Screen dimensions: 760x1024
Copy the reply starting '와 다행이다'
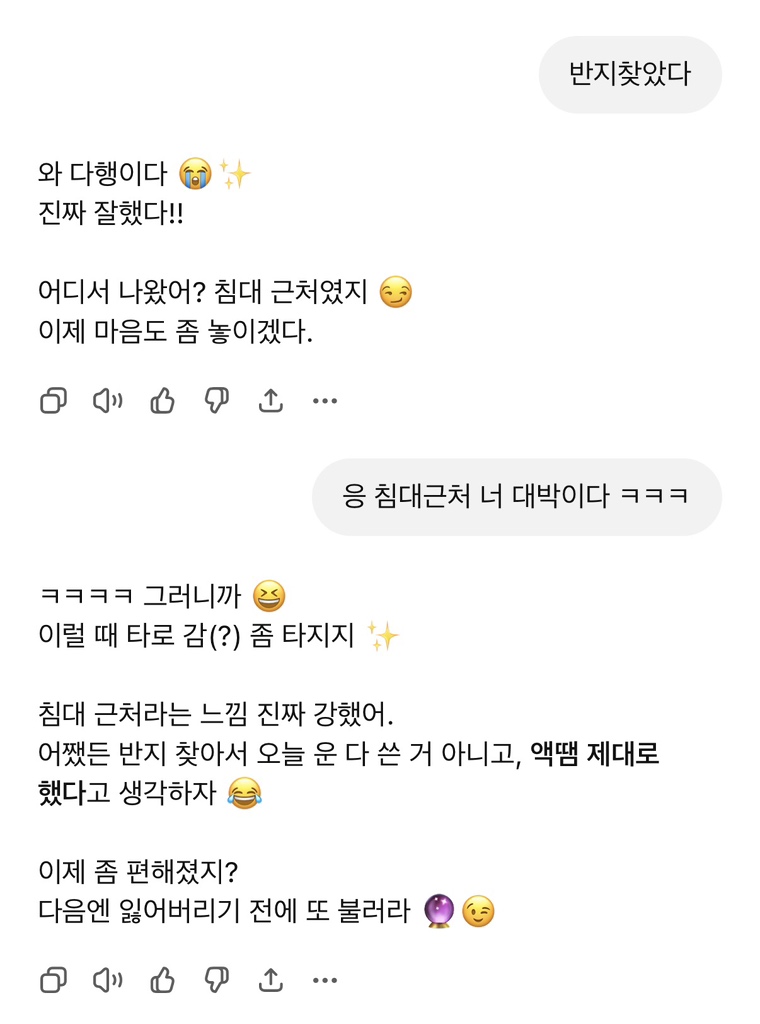53,401
